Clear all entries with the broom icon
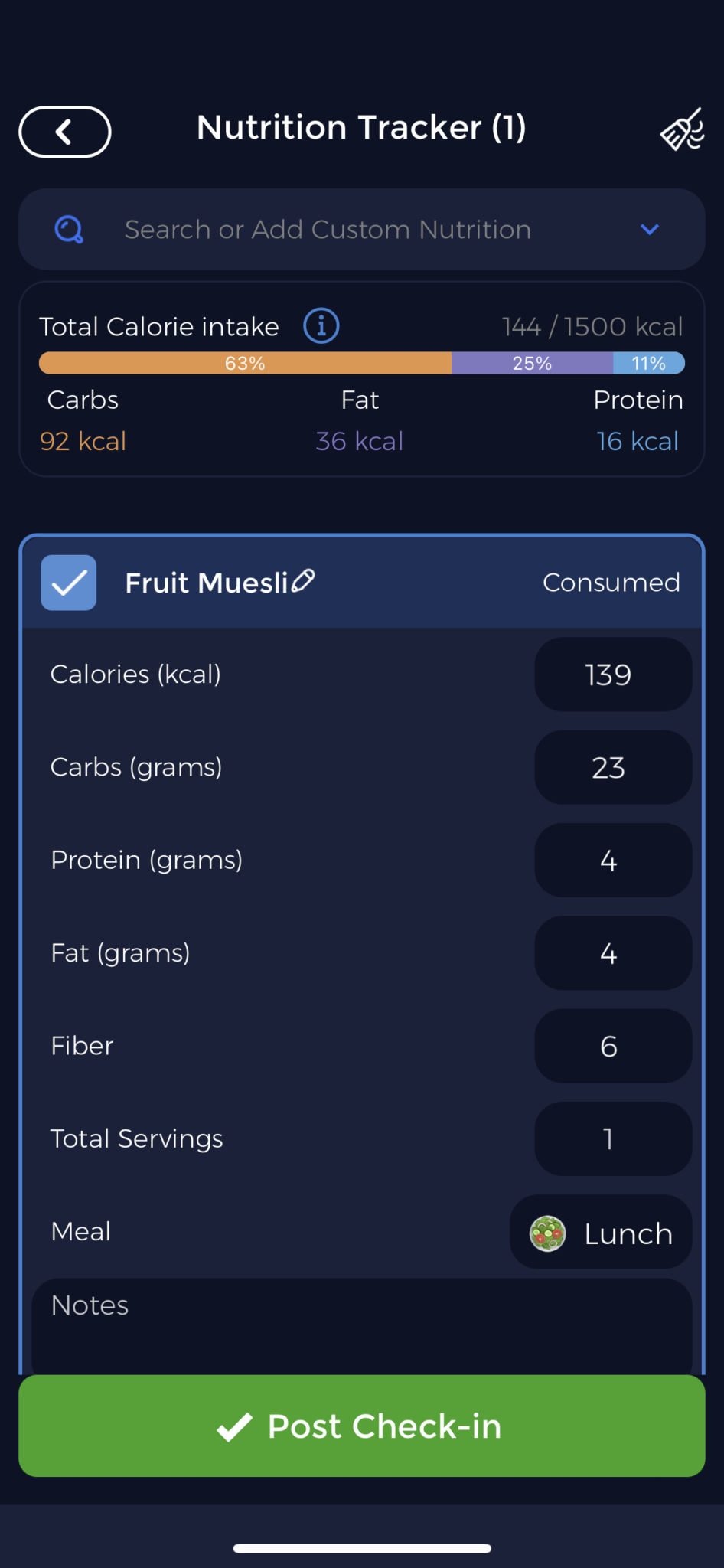 [682, 130]
